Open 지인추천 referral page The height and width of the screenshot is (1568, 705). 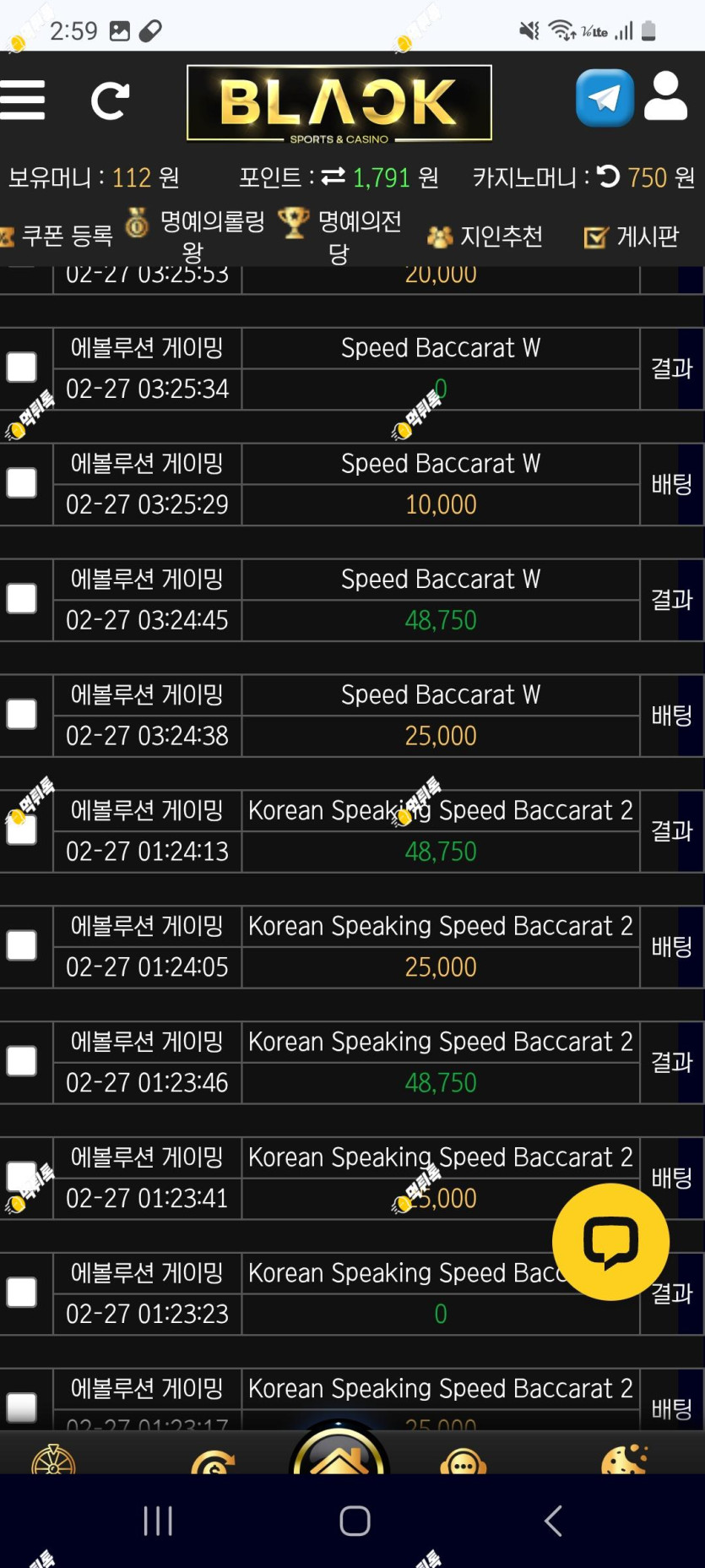pos(486,237)
